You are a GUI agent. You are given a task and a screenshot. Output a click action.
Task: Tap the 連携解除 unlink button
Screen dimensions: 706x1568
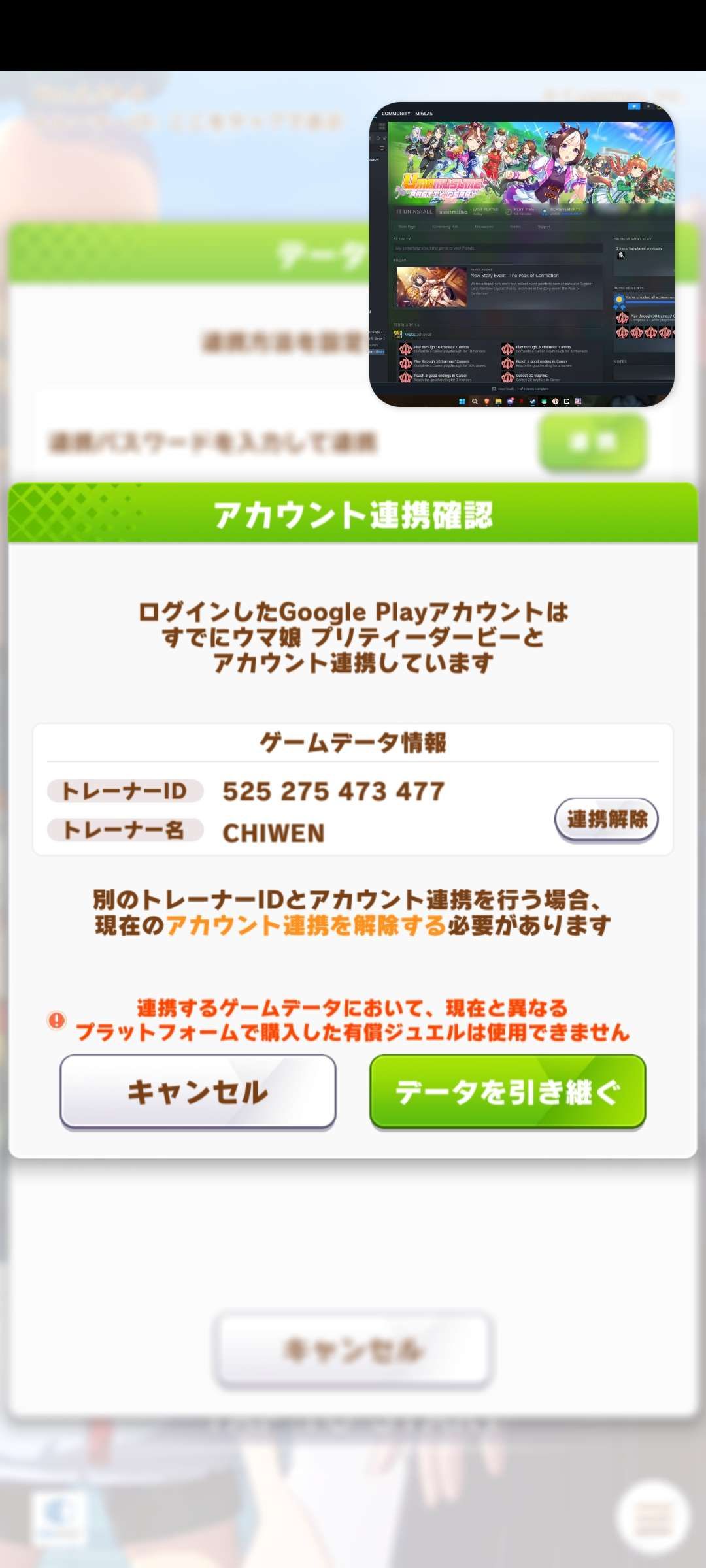606,819
